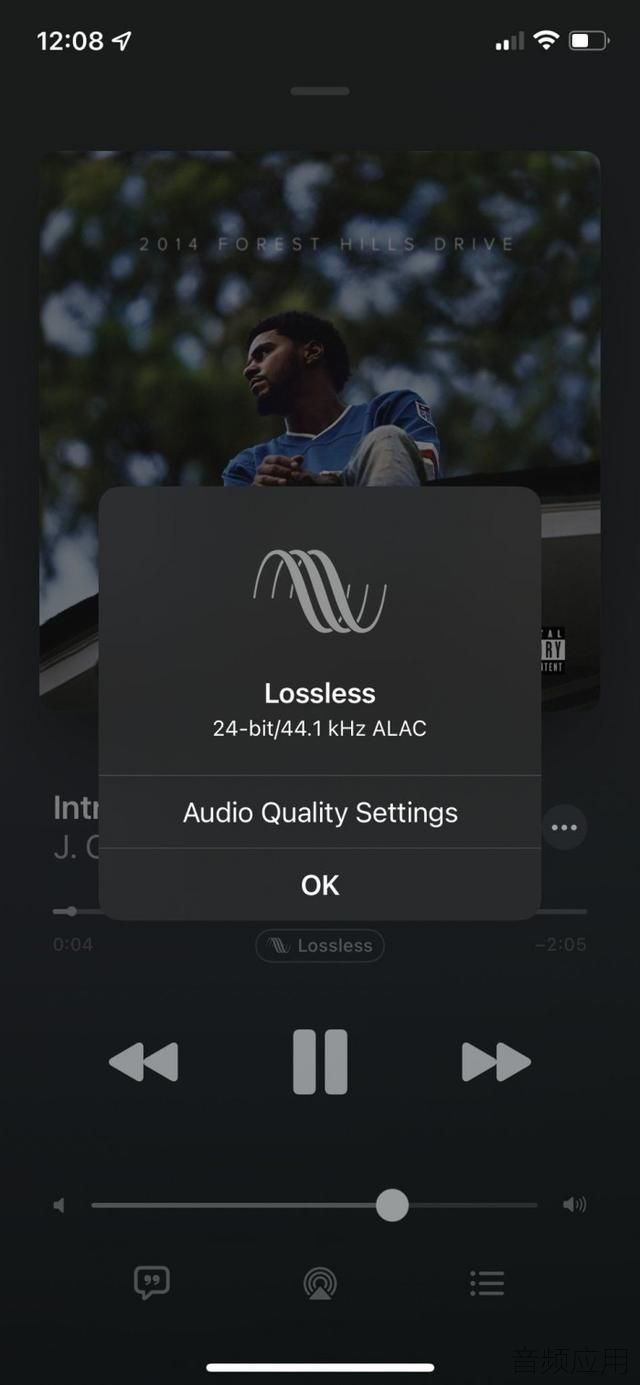Open the Up Next queue list

coord(487,1283)
